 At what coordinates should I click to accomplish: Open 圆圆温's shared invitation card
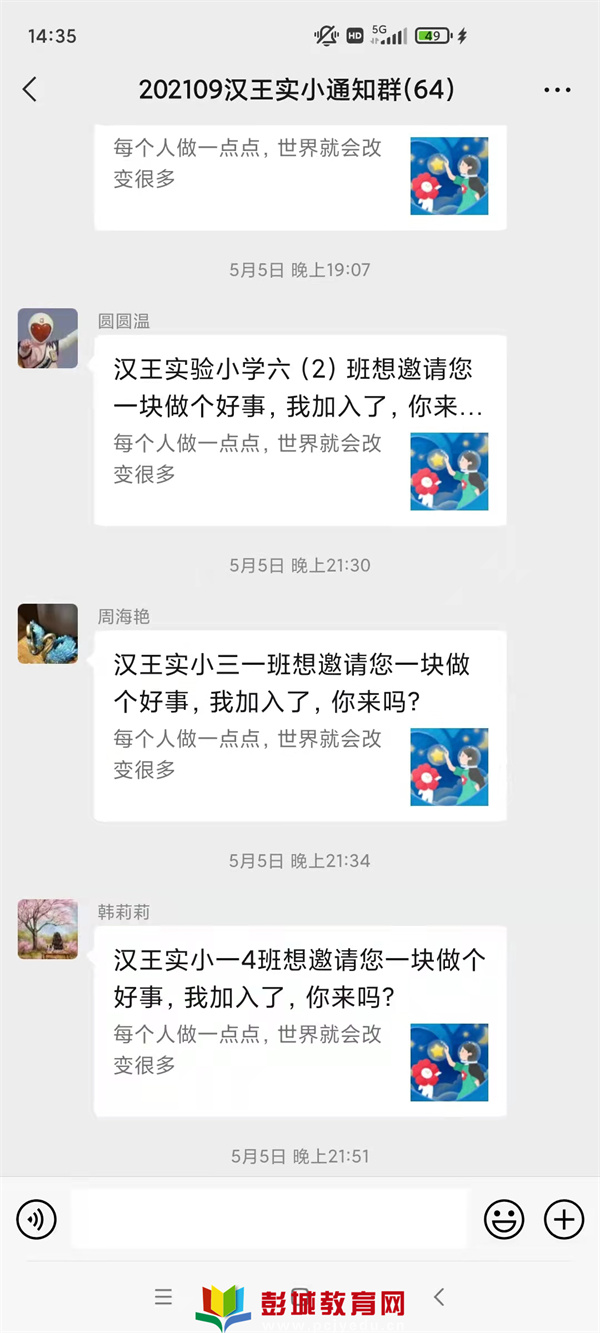[x=300, y=430]
